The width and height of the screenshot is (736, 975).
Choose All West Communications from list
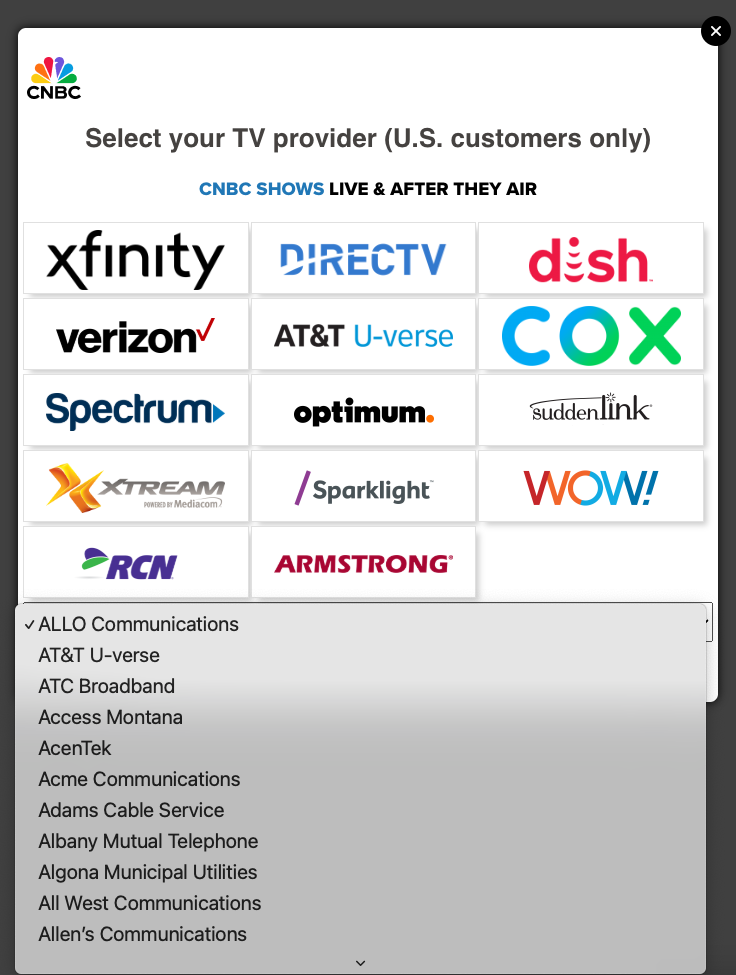click(149, 903)
